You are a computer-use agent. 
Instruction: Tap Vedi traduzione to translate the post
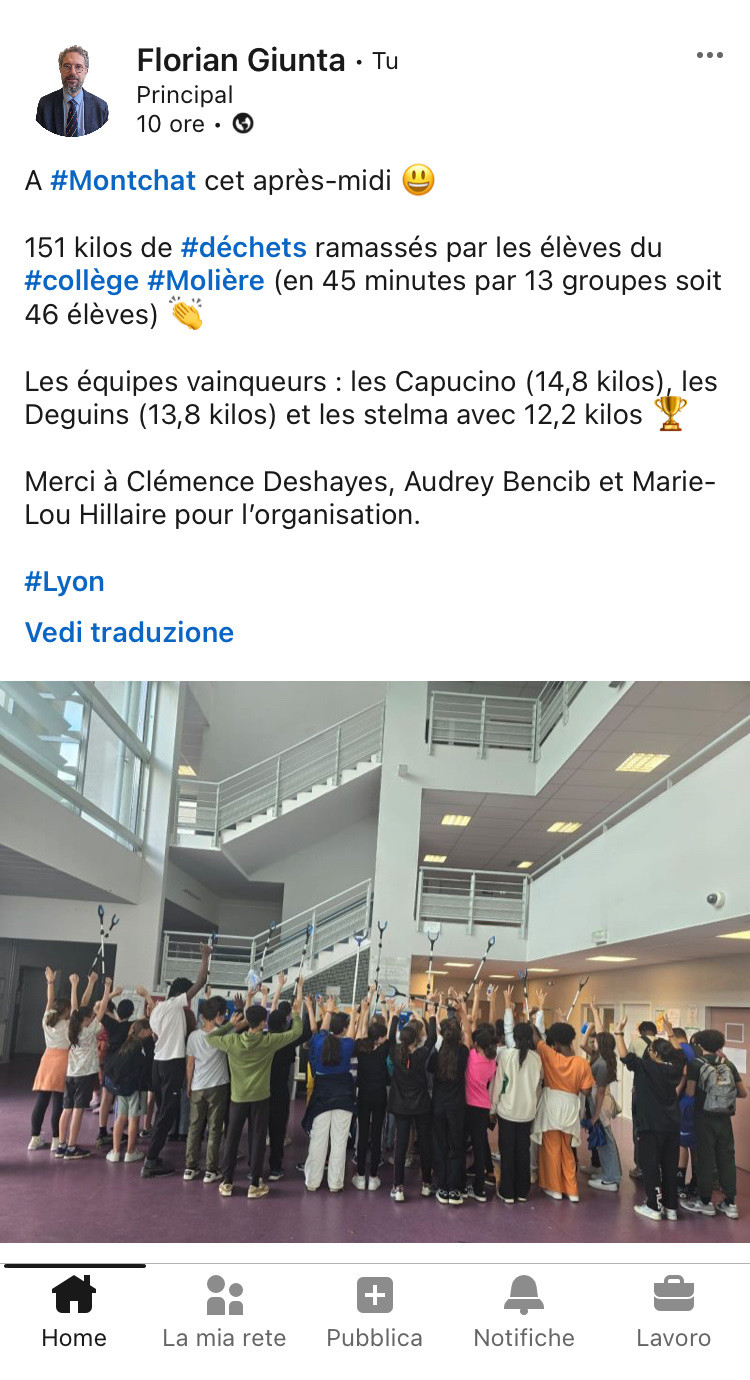(129, 632)
